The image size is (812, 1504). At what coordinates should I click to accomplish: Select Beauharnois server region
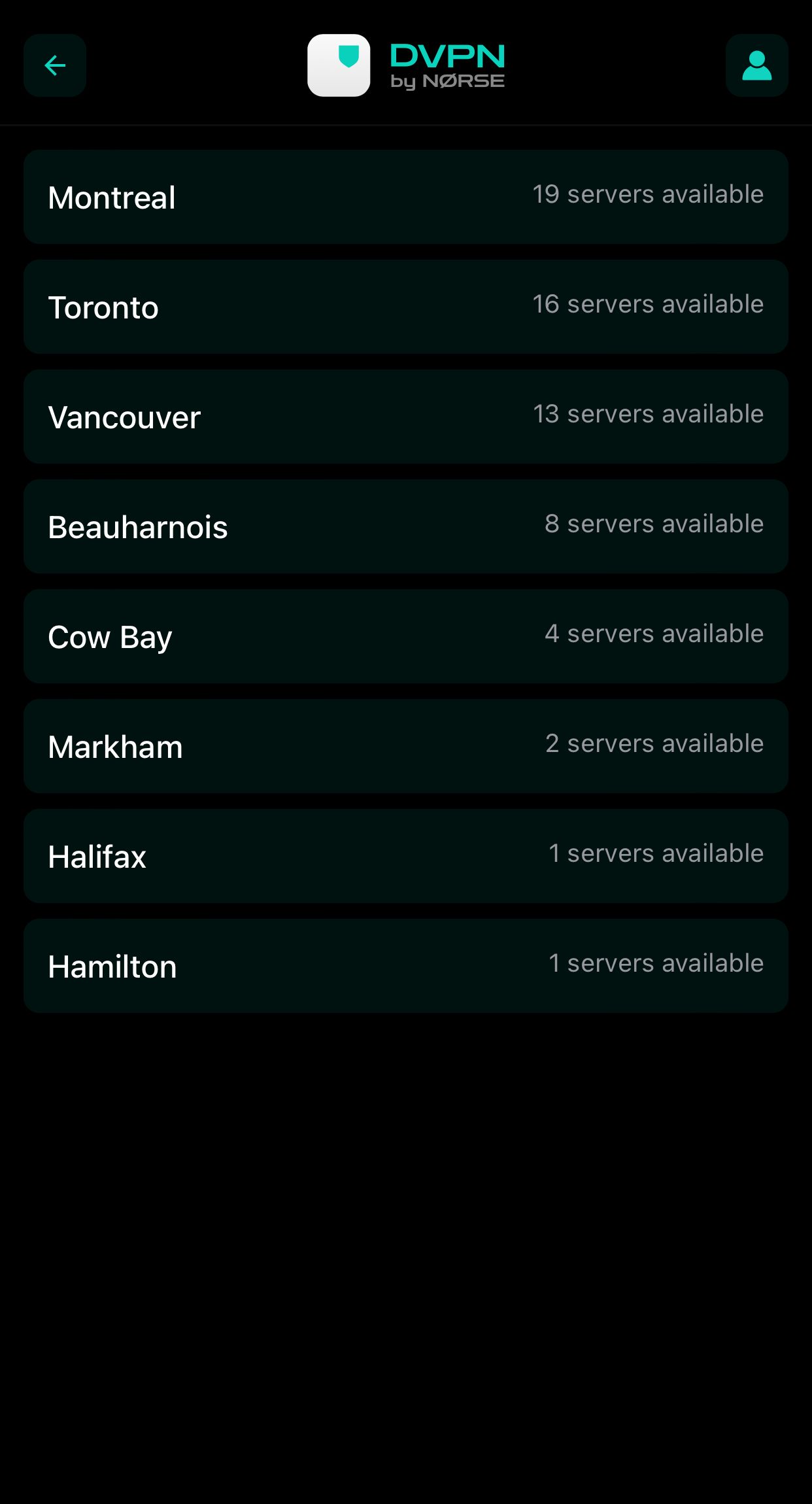coord(405,526)
